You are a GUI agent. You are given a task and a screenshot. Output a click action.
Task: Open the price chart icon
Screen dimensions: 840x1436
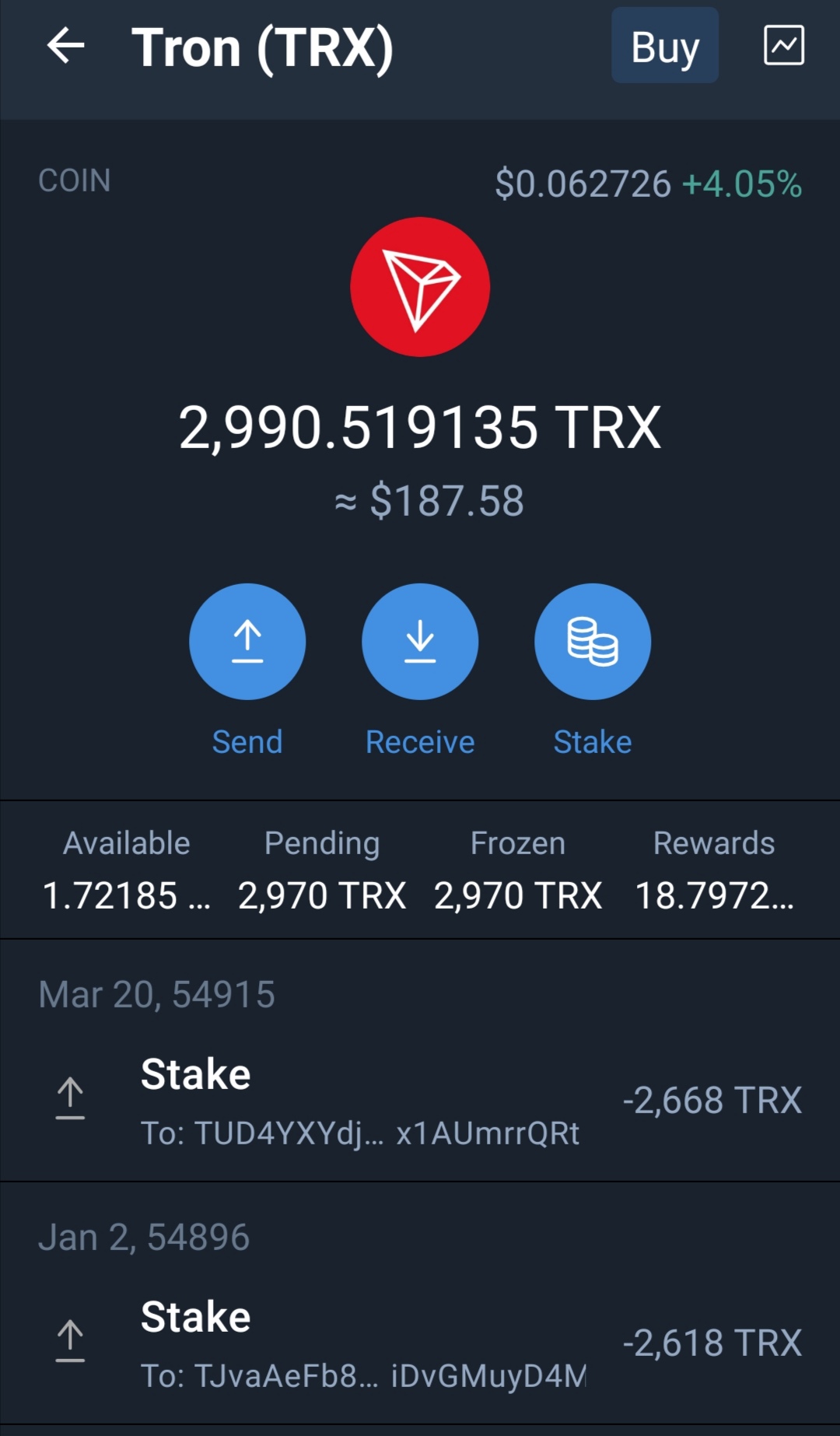point(783,46)
